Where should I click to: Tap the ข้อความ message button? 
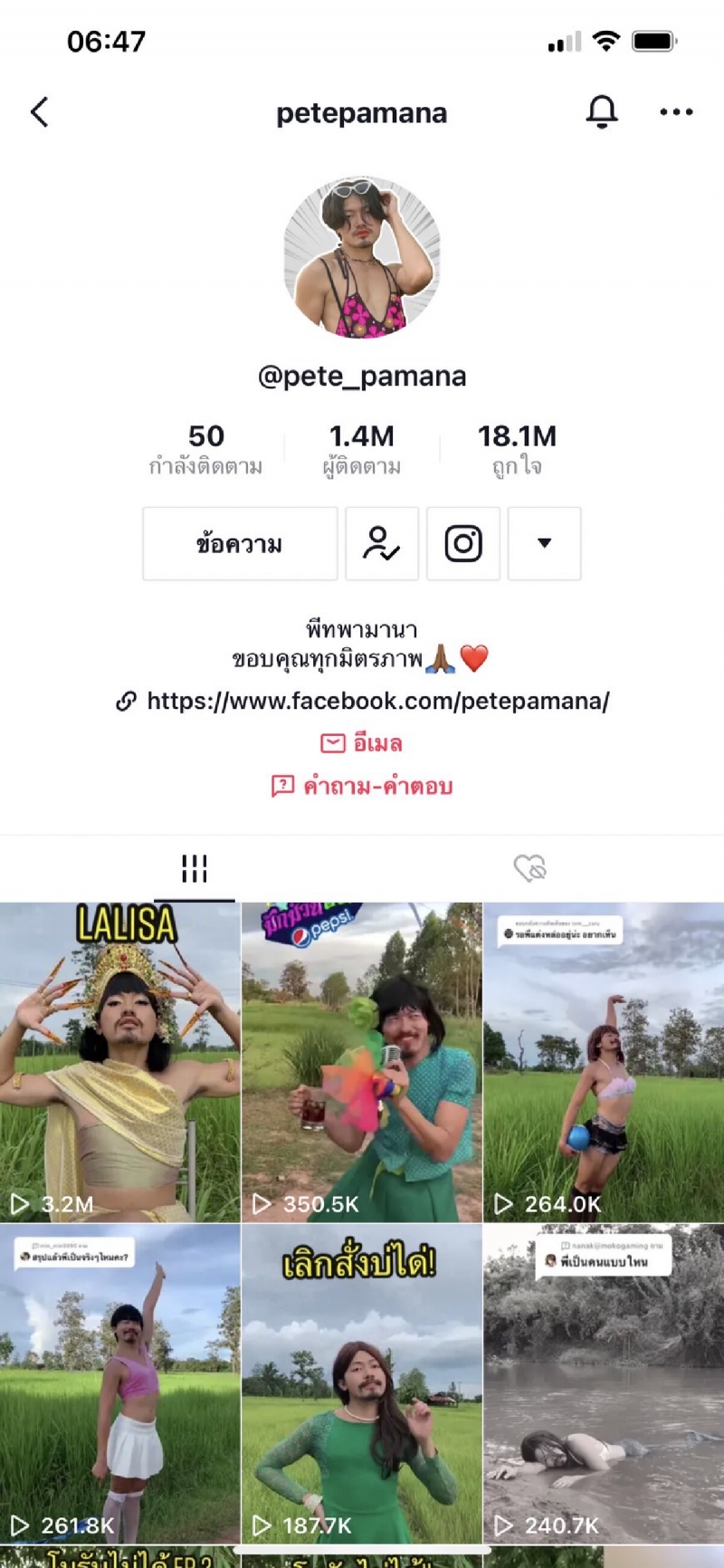tap(240, 544)
